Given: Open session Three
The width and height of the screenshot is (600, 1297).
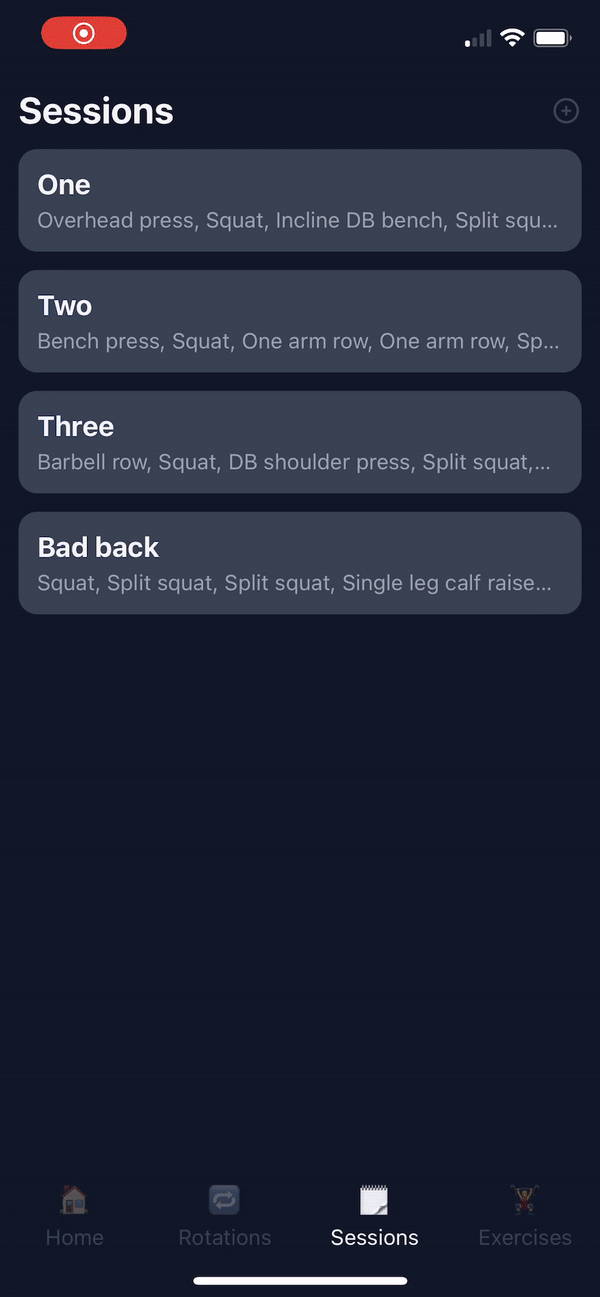Looking at the screenshot, I should (x=300, y=442).
